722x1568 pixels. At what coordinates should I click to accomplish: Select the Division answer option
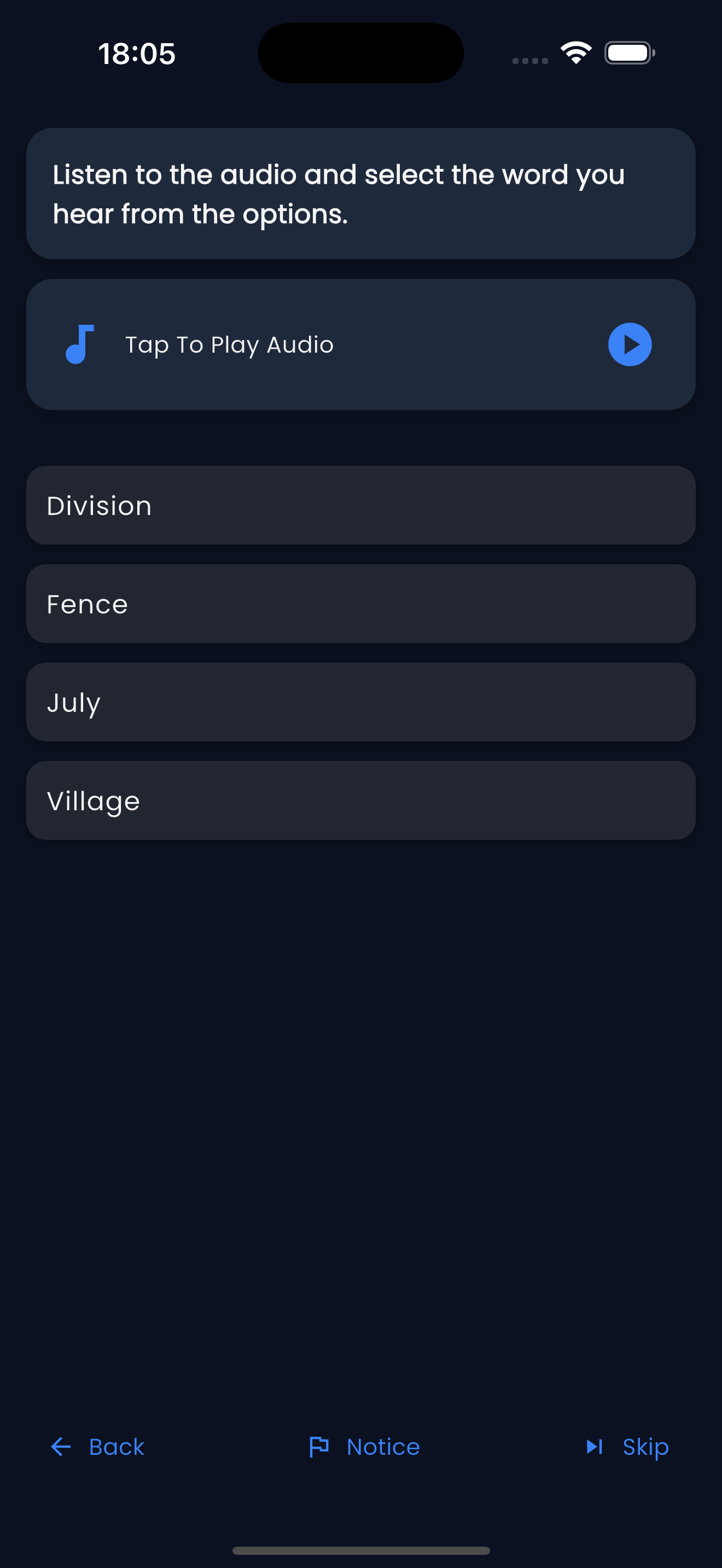click(361, 505)
